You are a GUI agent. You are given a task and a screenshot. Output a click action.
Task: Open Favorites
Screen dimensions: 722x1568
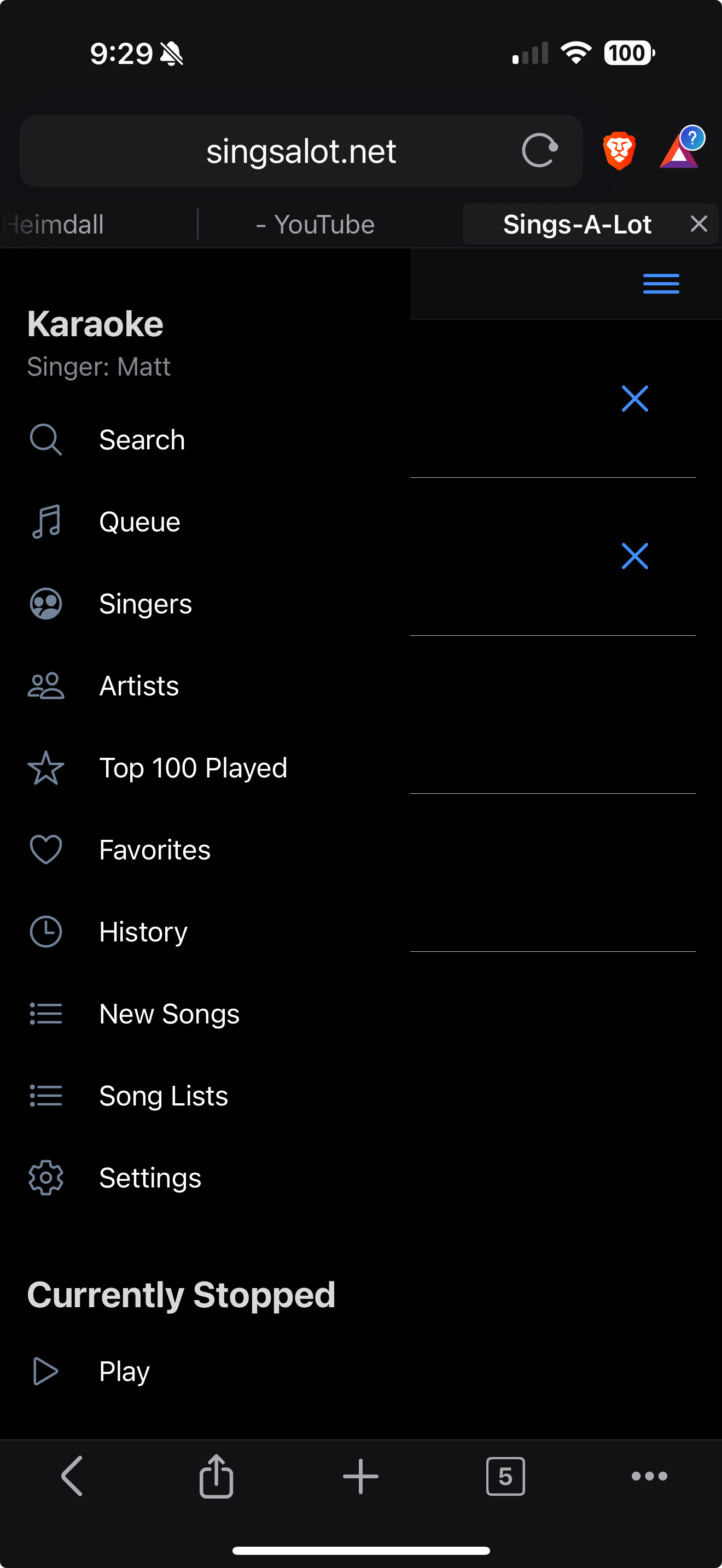click(155, 850)
